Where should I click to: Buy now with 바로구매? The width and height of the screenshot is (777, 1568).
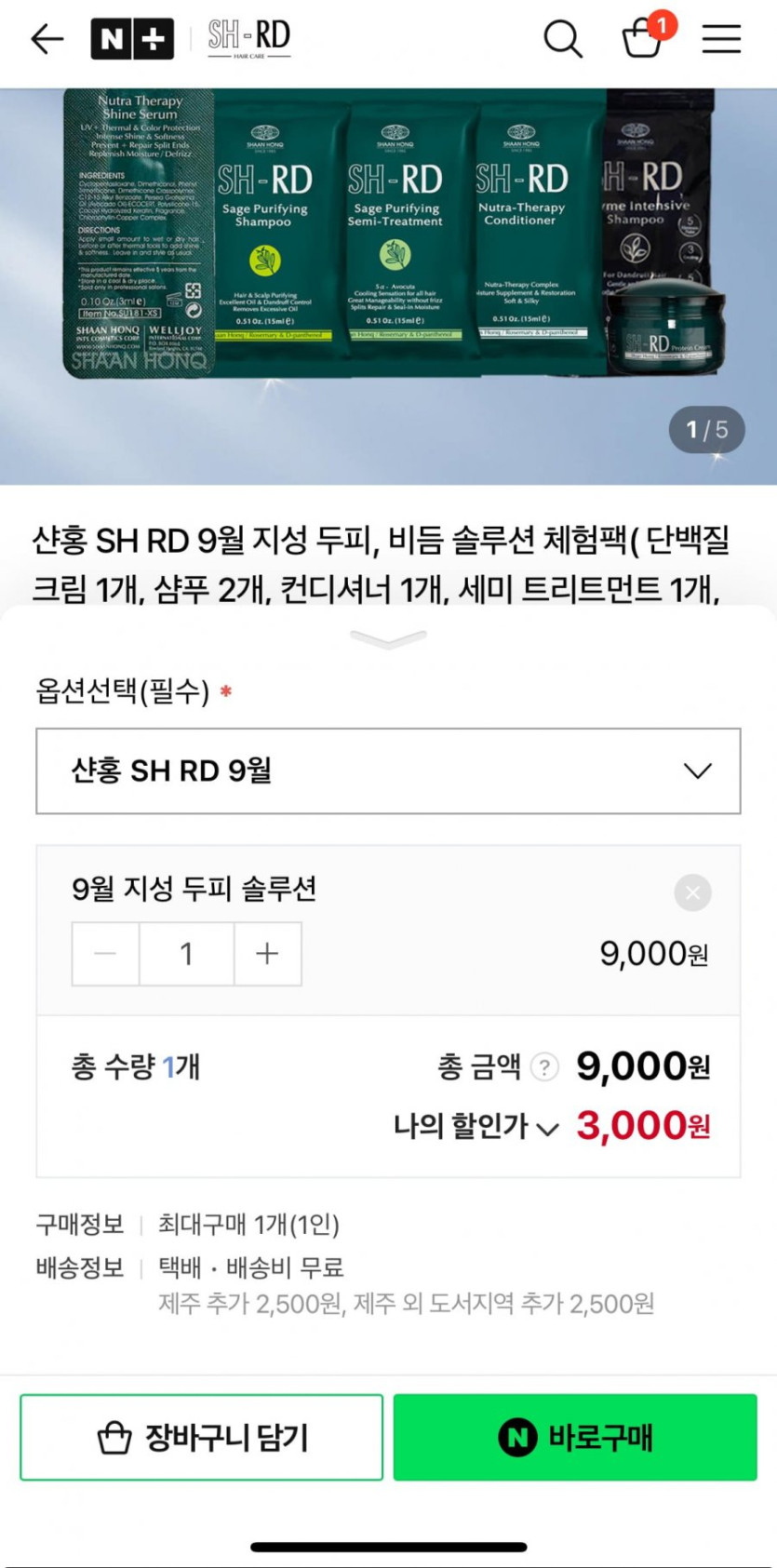[575, 1438]
